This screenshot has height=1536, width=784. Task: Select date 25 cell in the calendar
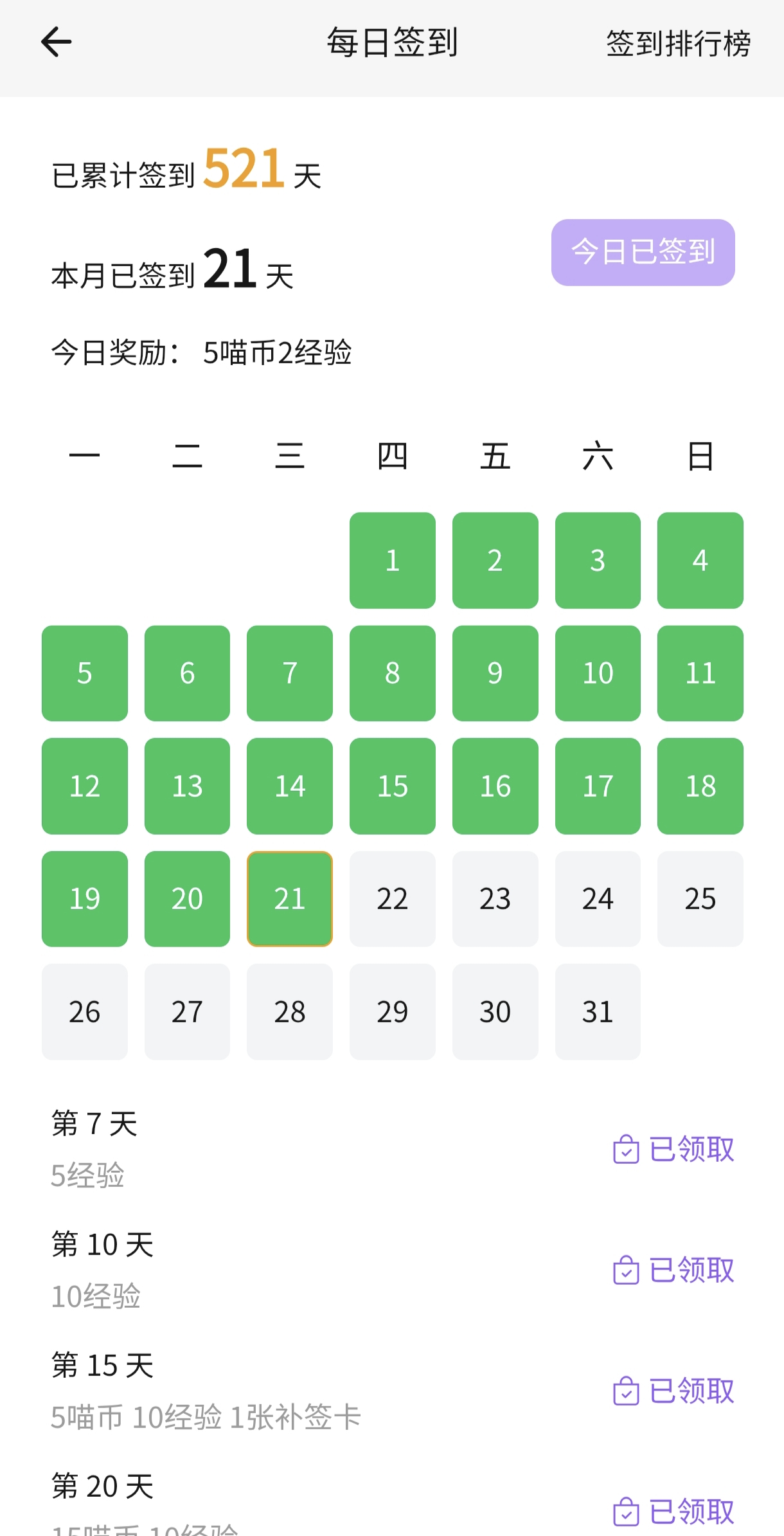700,899
